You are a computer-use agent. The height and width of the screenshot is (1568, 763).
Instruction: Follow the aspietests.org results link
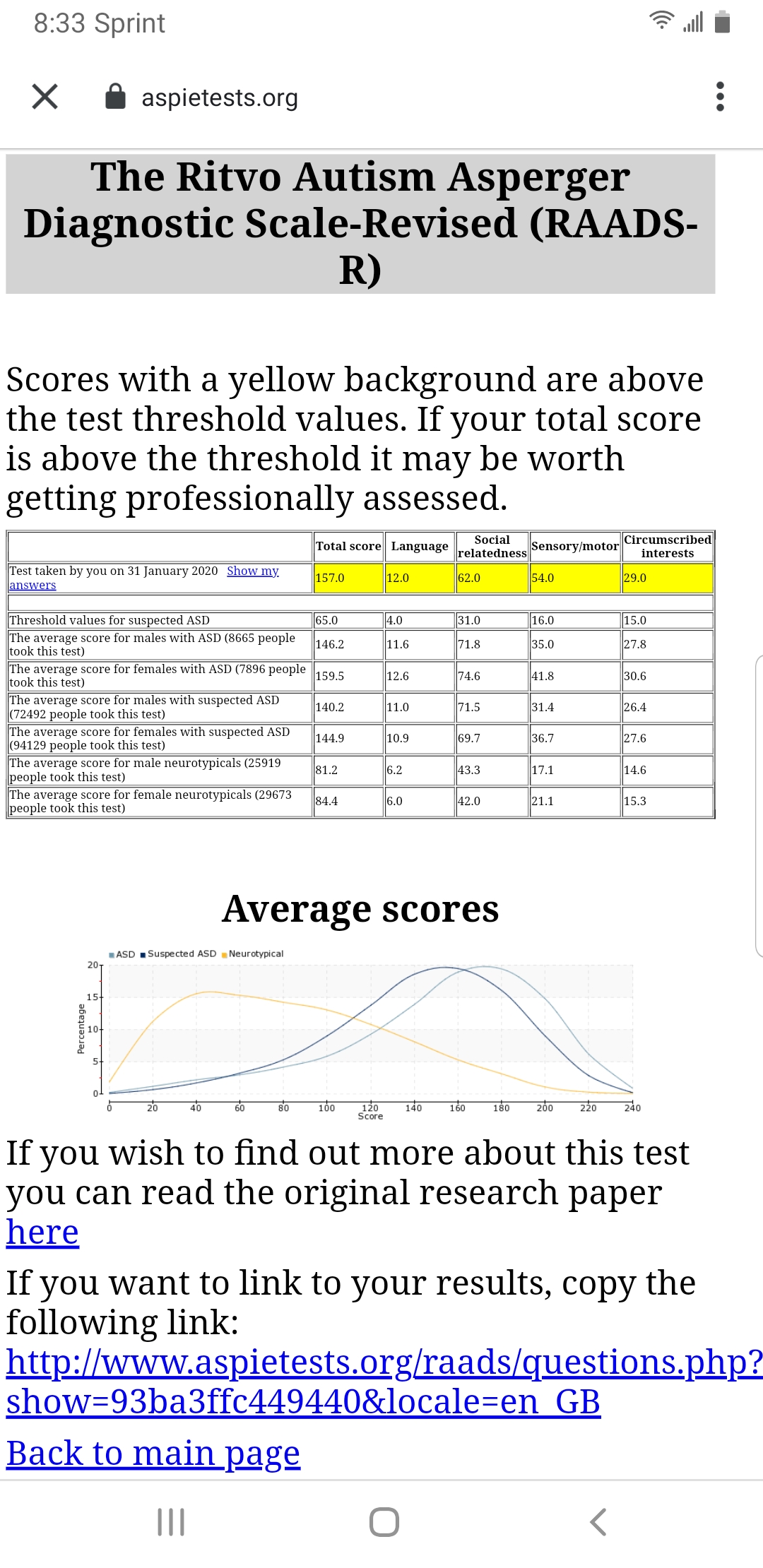[x=384, y=1382]
